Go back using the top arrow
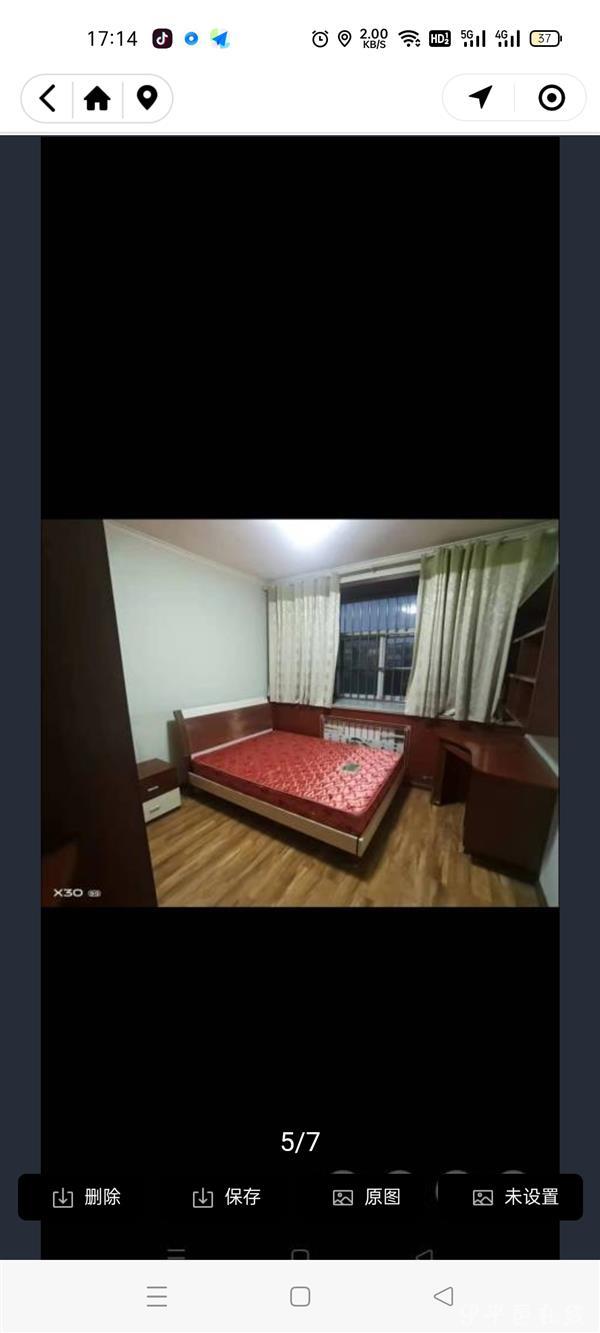The image size is (600, 1333). (x=47, y=98)
